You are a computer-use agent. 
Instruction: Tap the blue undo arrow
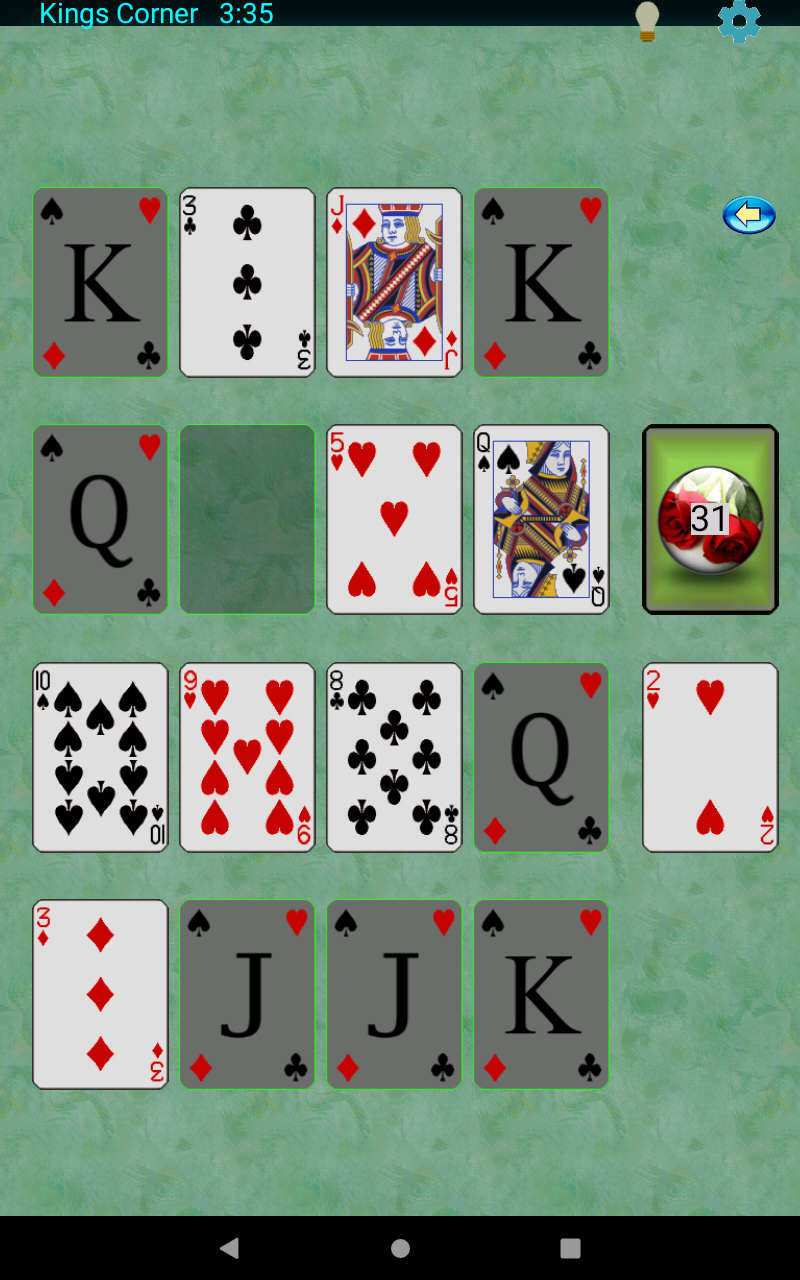(749, 215)
